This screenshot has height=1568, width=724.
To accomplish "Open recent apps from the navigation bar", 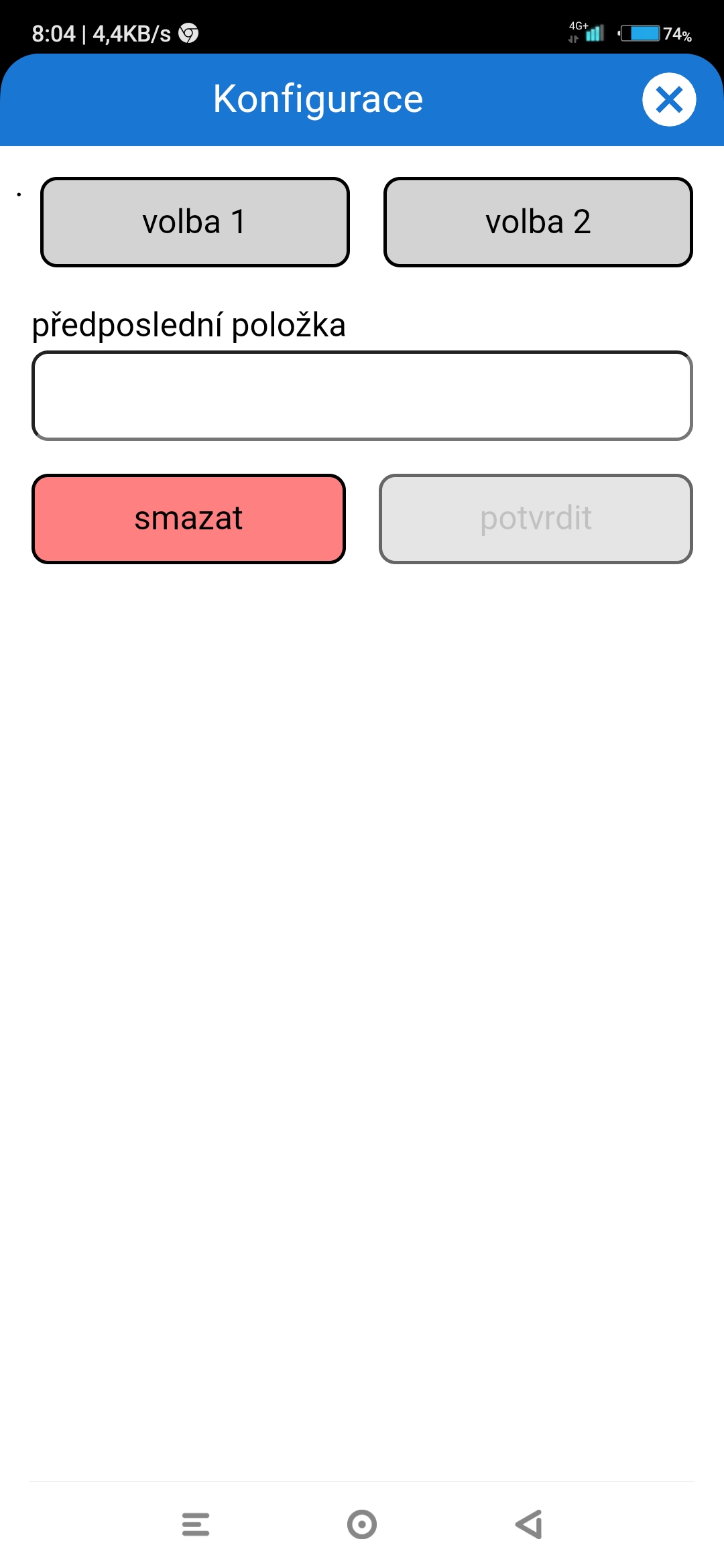I will (x=195, y=1524).
